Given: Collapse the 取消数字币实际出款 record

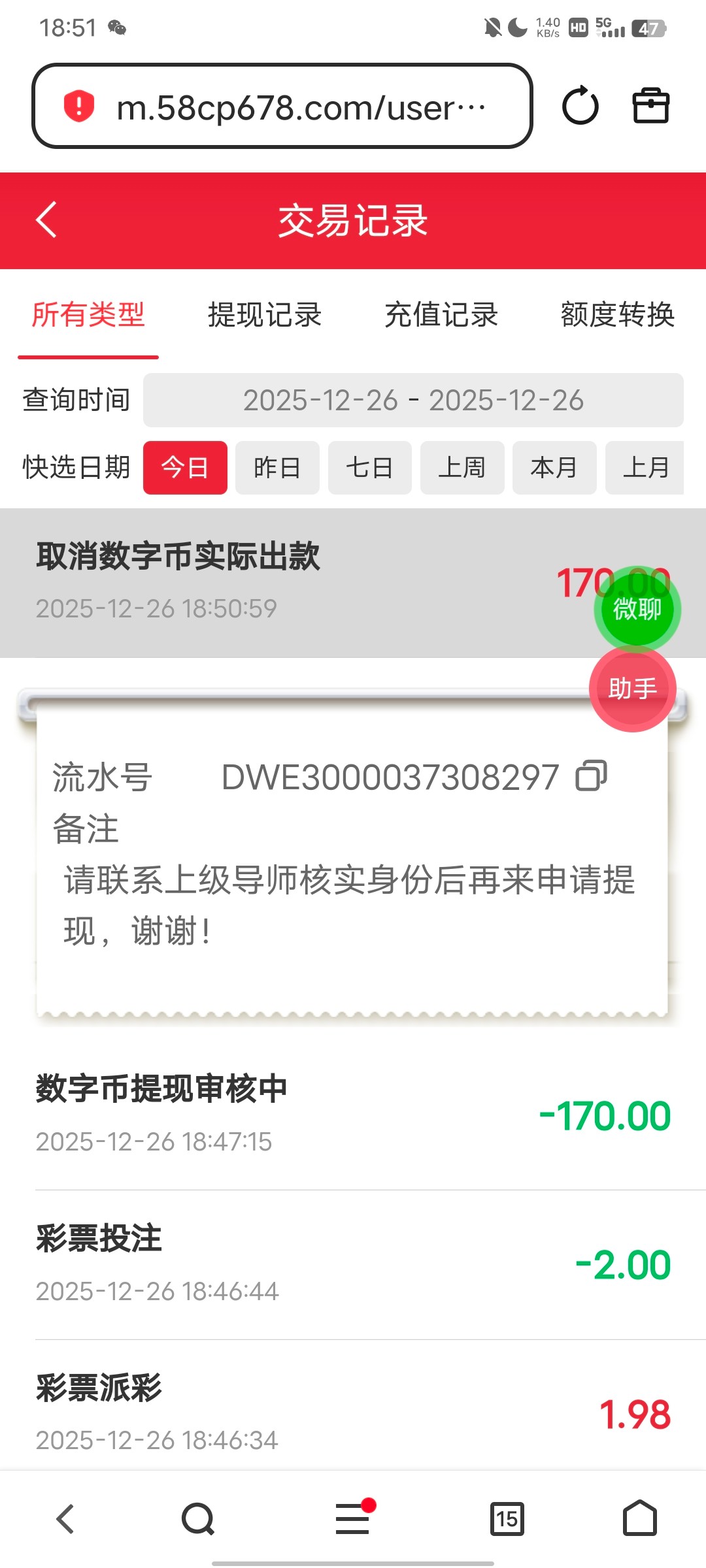Looking at the screenshot, I should [x=261, y=581].
